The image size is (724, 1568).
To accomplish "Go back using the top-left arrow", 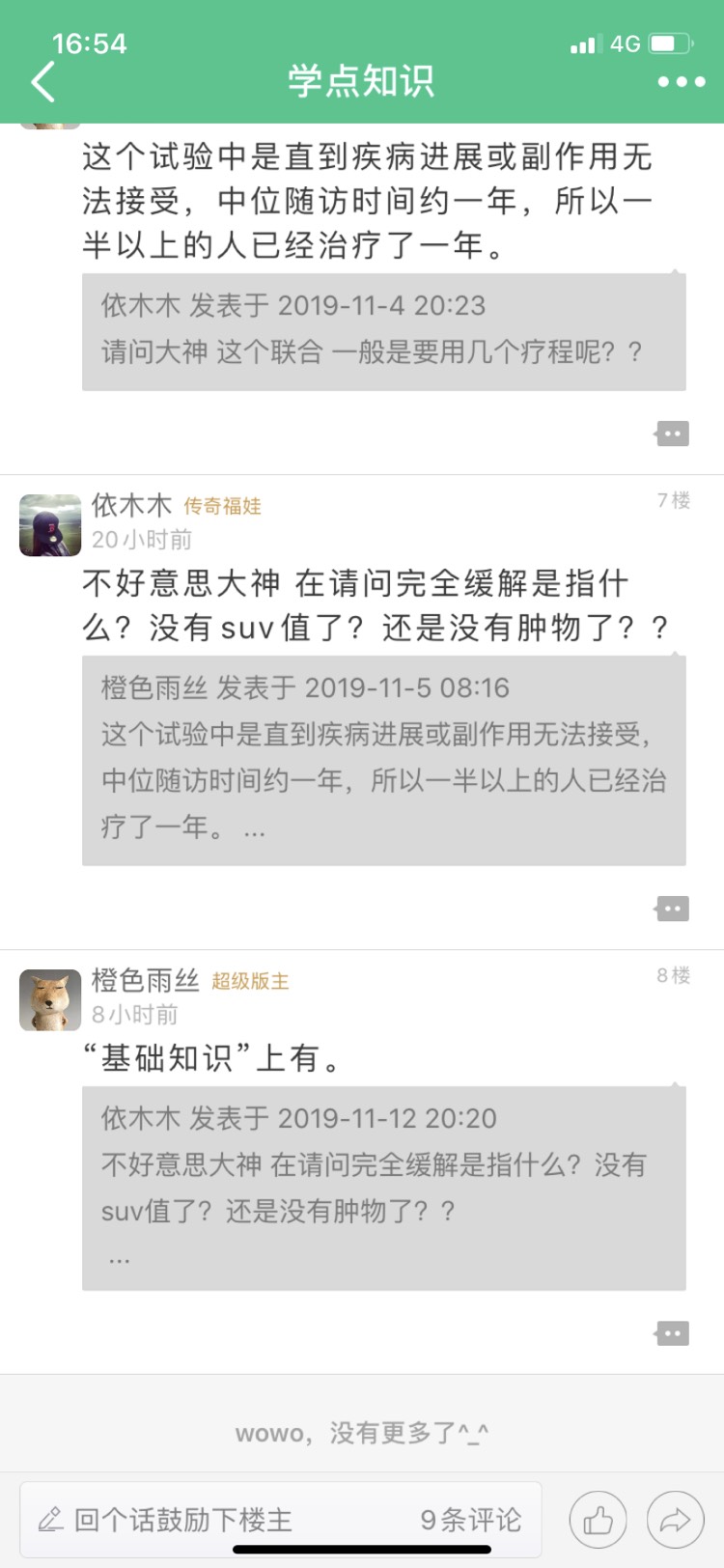I will click(42, 82).
